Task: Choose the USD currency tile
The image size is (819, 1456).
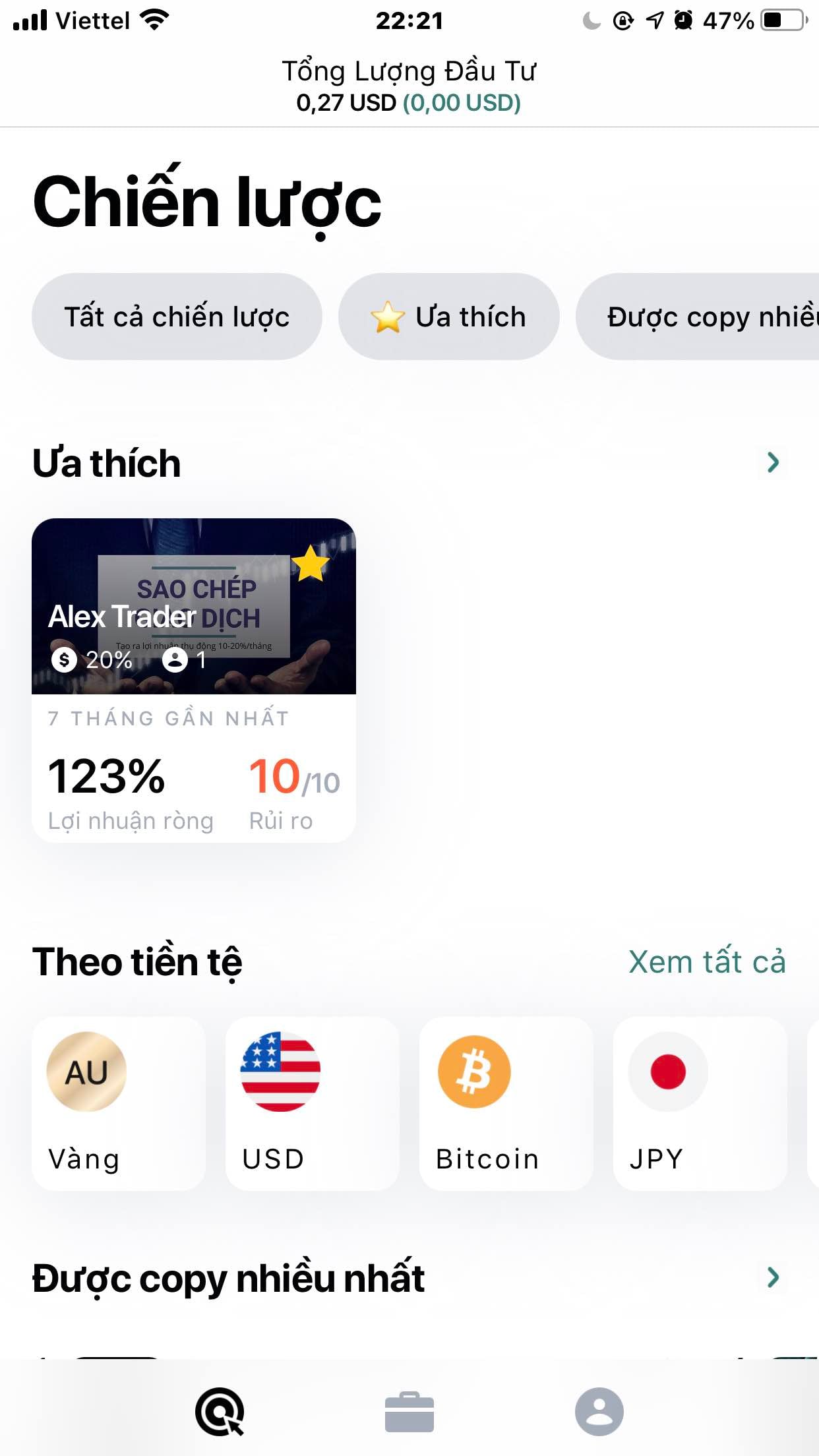Action: 313,1103
